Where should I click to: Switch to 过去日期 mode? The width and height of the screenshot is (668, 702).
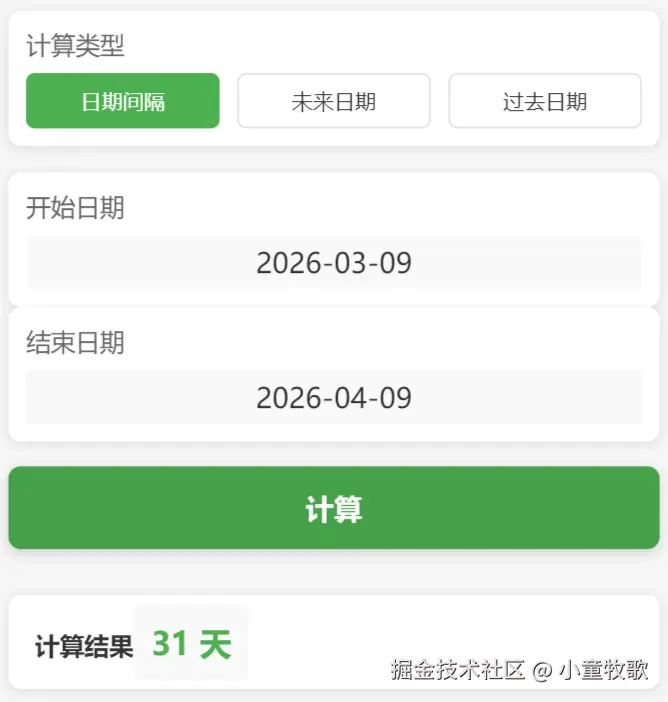click(545, 101)
